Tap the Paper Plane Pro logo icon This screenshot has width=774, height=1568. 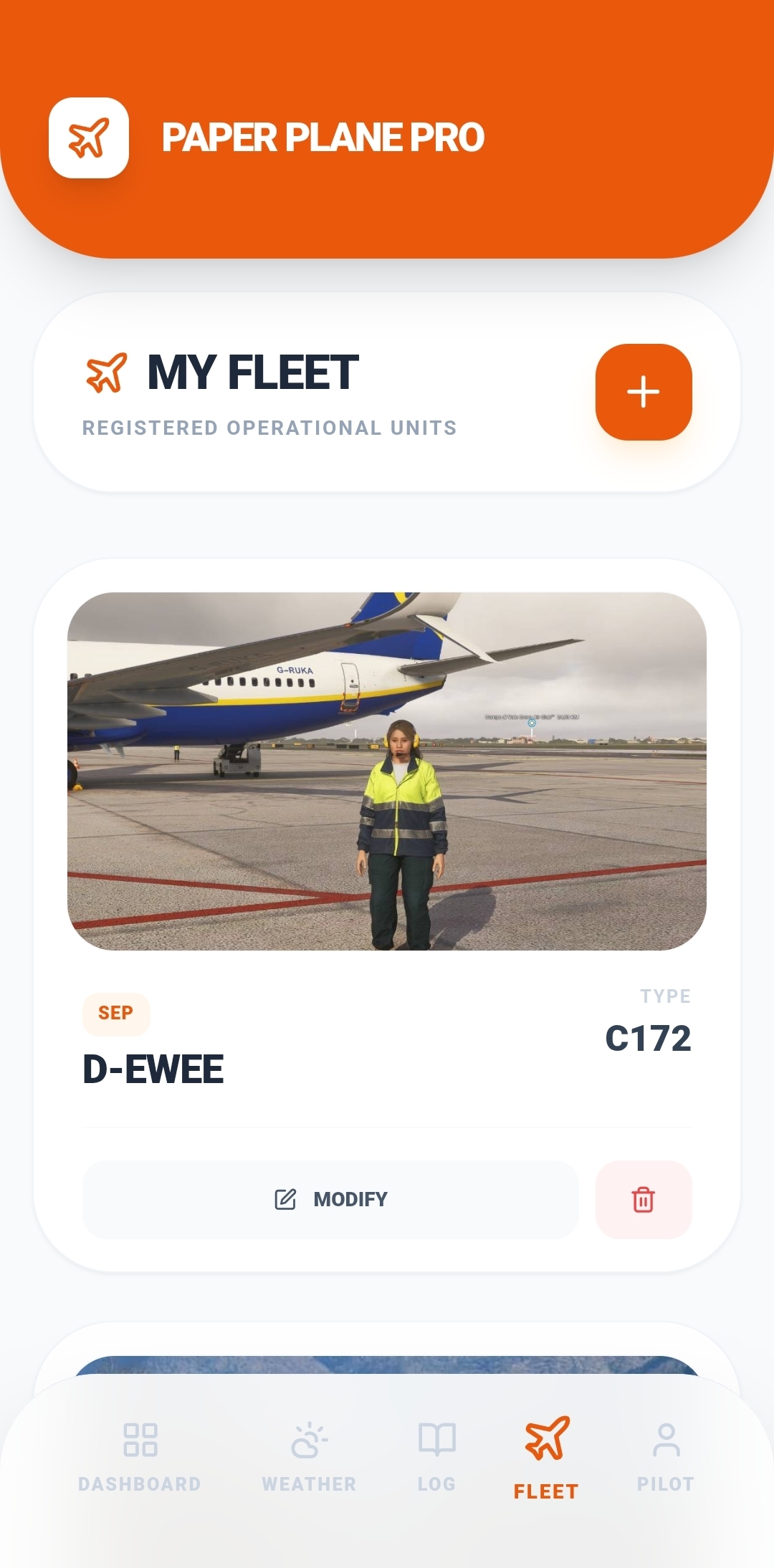click(89, 136)
